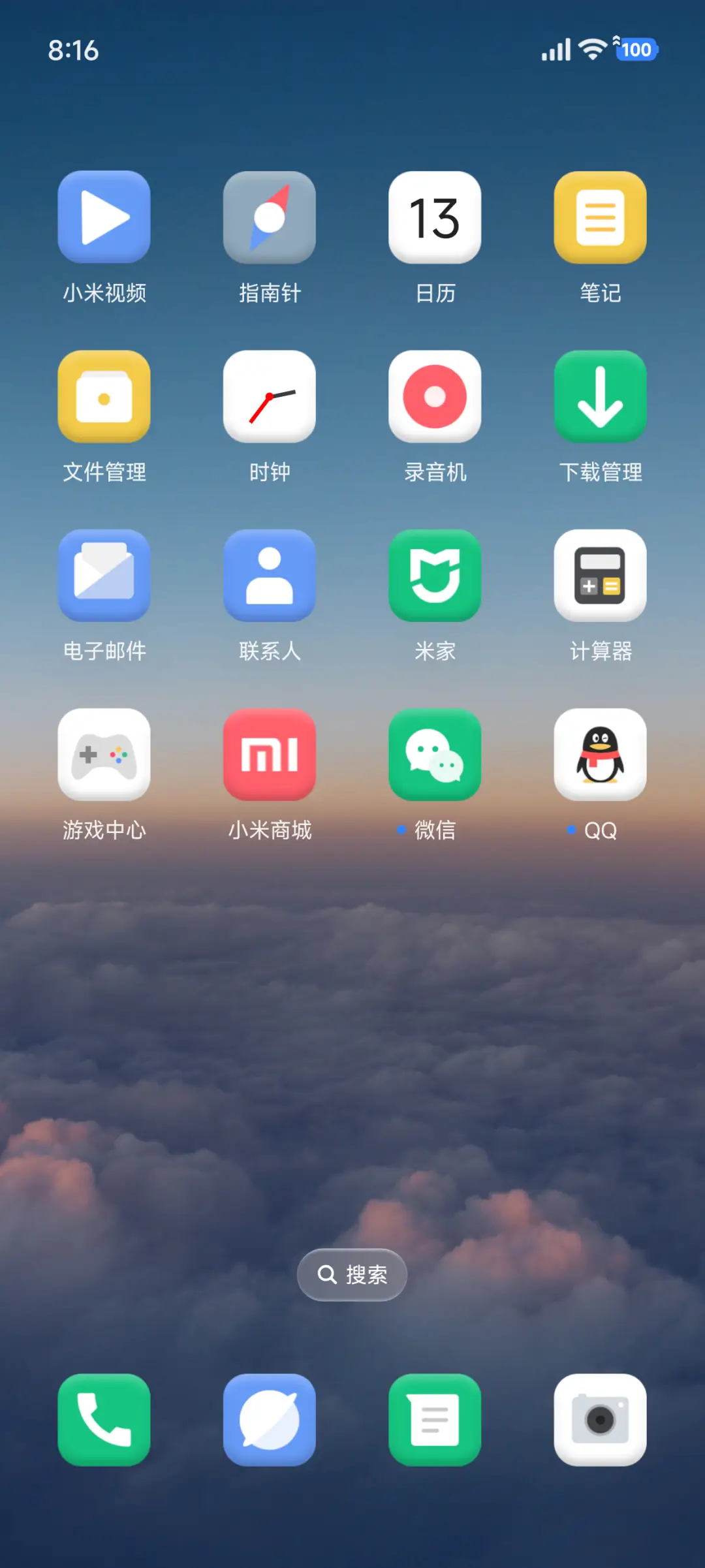Screen dimensions: 705x1568
Task: Open the 日历 calendar showing date 13
Action: (435, 217)
